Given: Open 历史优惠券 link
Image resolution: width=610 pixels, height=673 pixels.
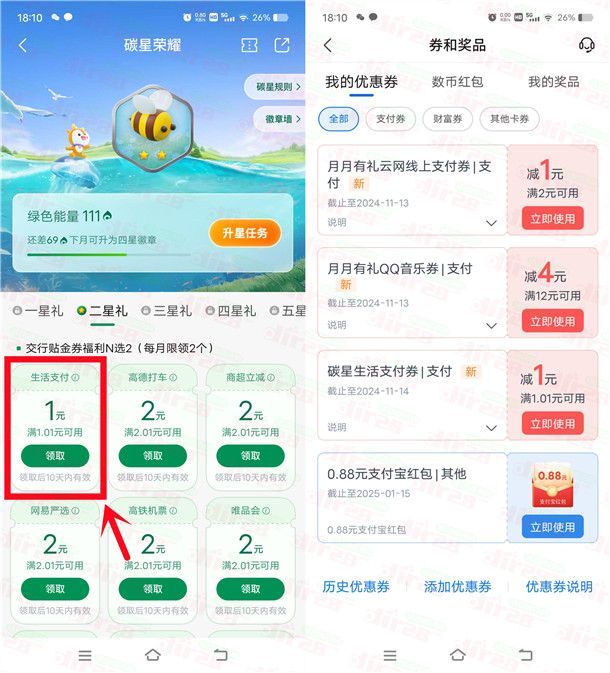Looking at the screenshot, I should (356, 587).
